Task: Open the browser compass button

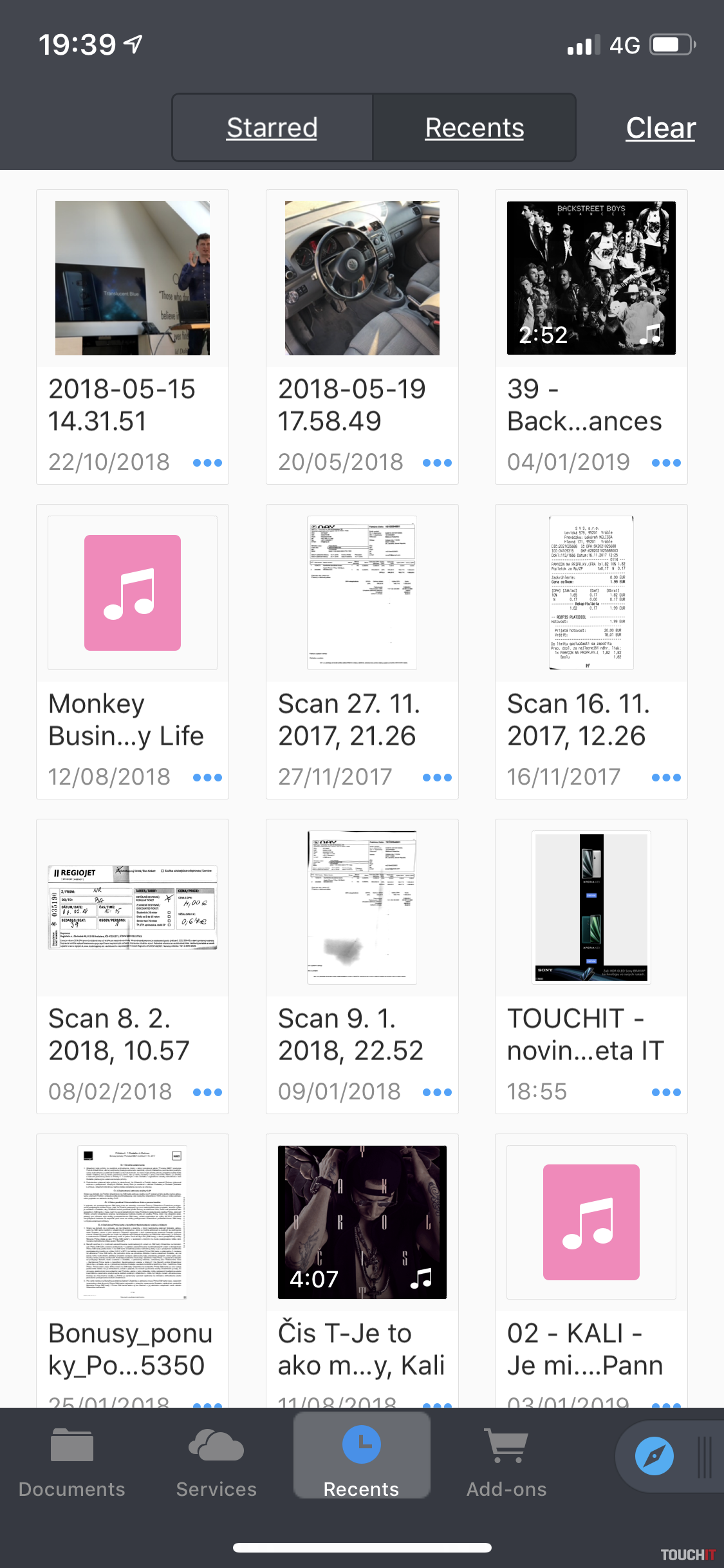Action: 654,1456
